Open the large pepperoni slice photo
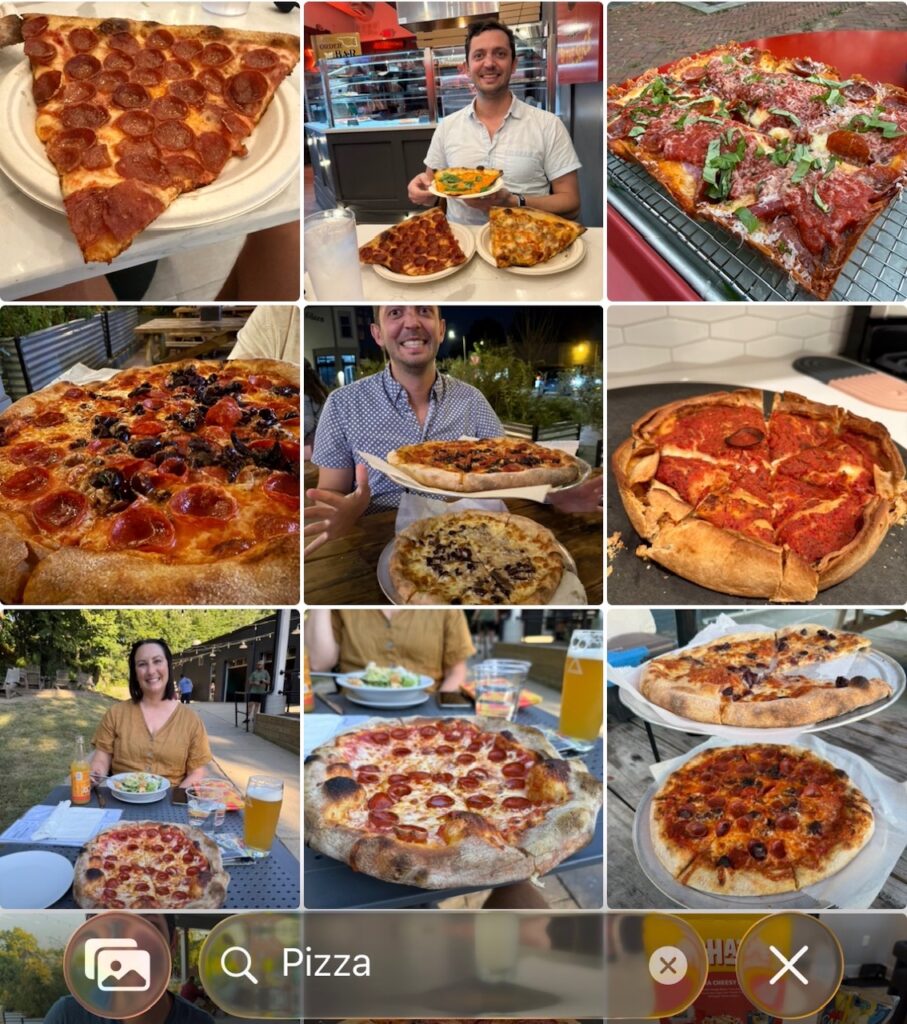907x1024 pixels. click(150, 150)
